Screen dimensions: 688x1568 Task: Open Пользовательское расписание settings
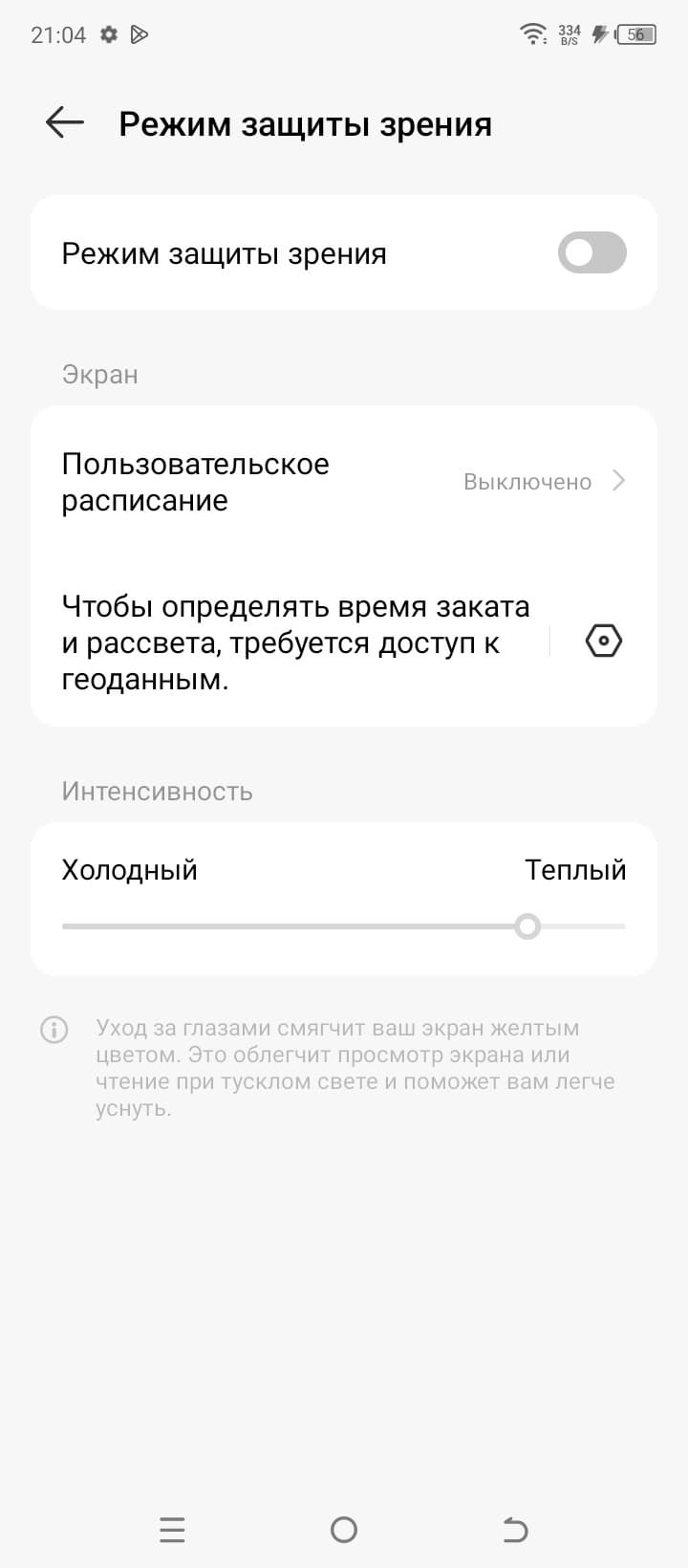pyautogui.click(x=344, y=482)
